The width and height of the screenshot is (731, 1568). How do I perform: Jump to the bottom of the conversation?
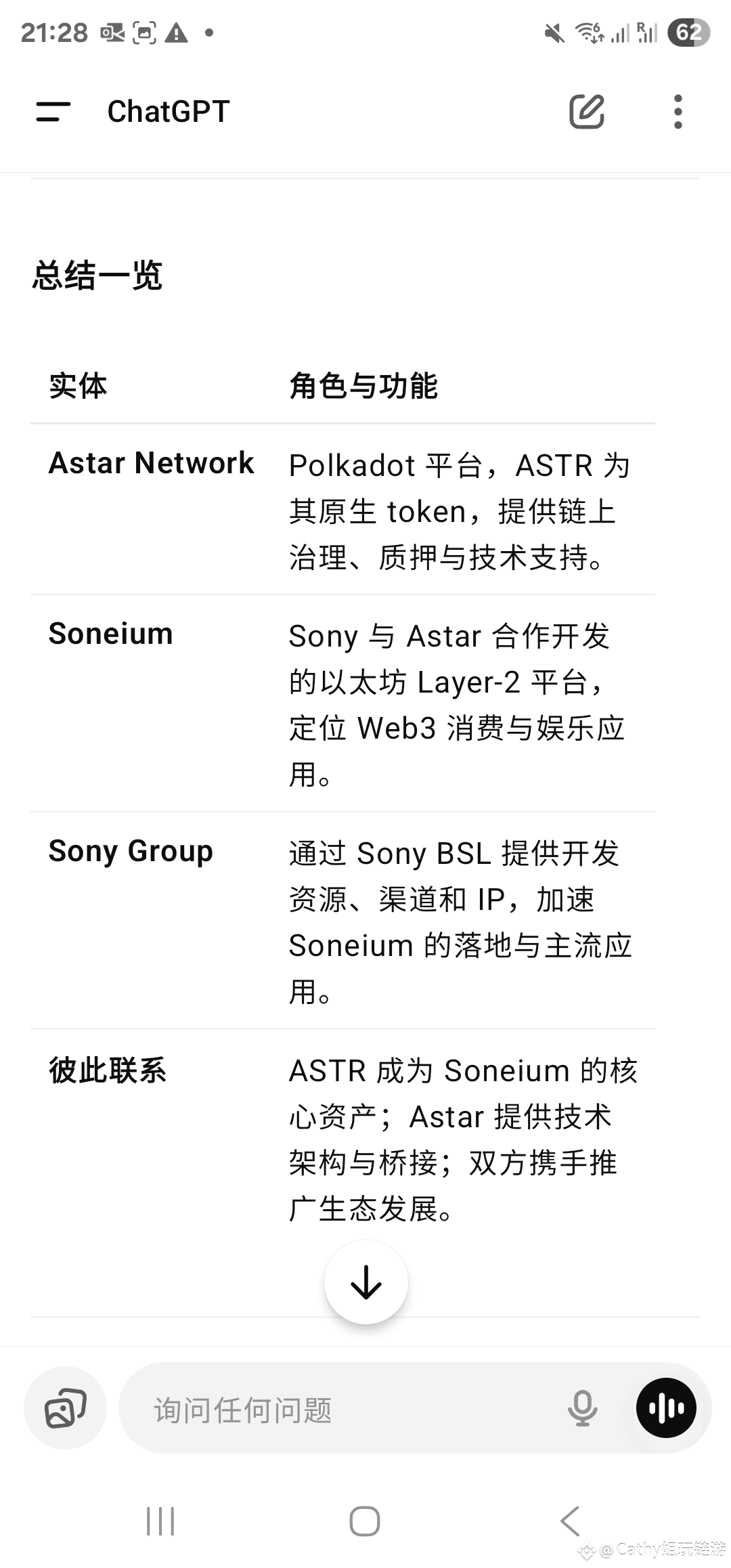click(366, 1282)
